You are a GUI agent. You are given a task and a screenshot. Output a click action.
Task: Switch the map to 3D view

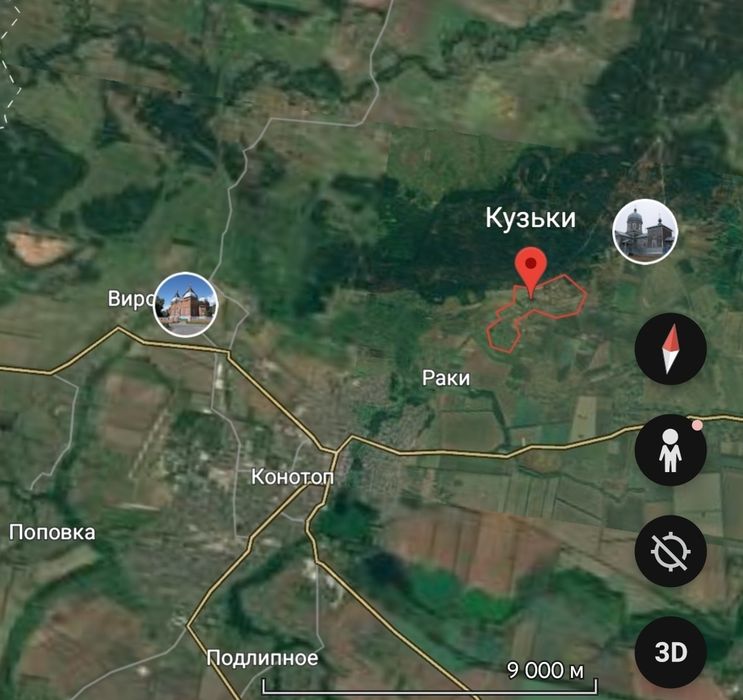tap(671, 652)
